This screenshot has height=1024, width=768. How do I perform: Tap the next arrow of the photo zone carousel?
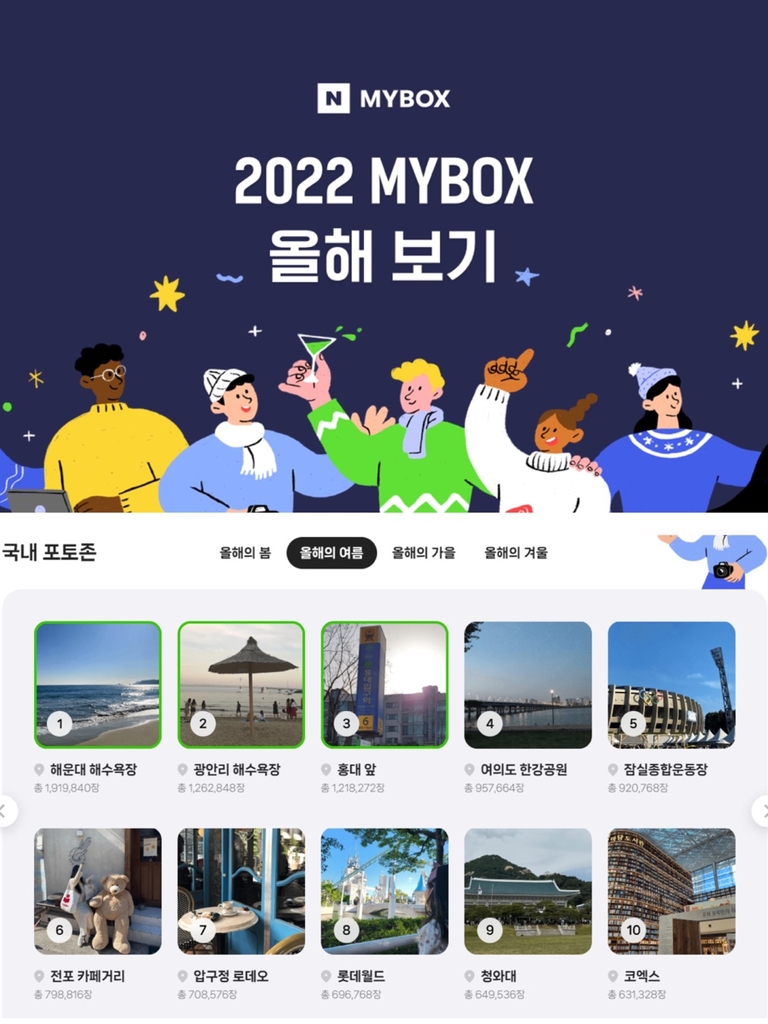tap(760, 810)
